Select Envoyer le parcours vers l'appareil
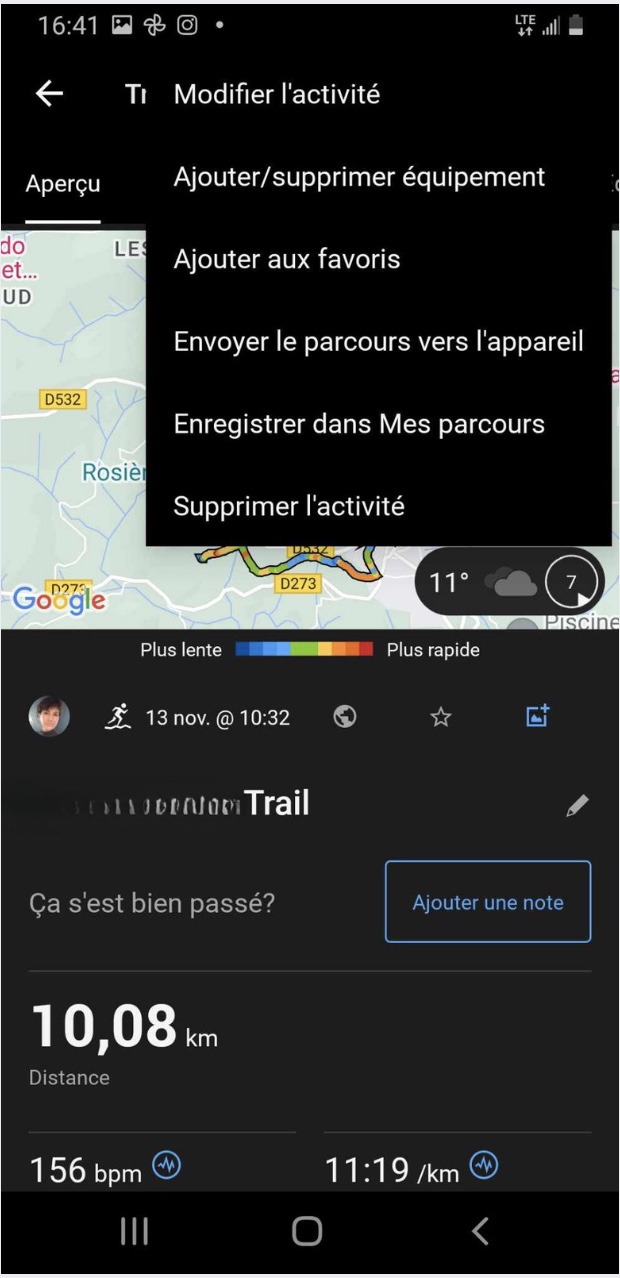 coord(378,341)
